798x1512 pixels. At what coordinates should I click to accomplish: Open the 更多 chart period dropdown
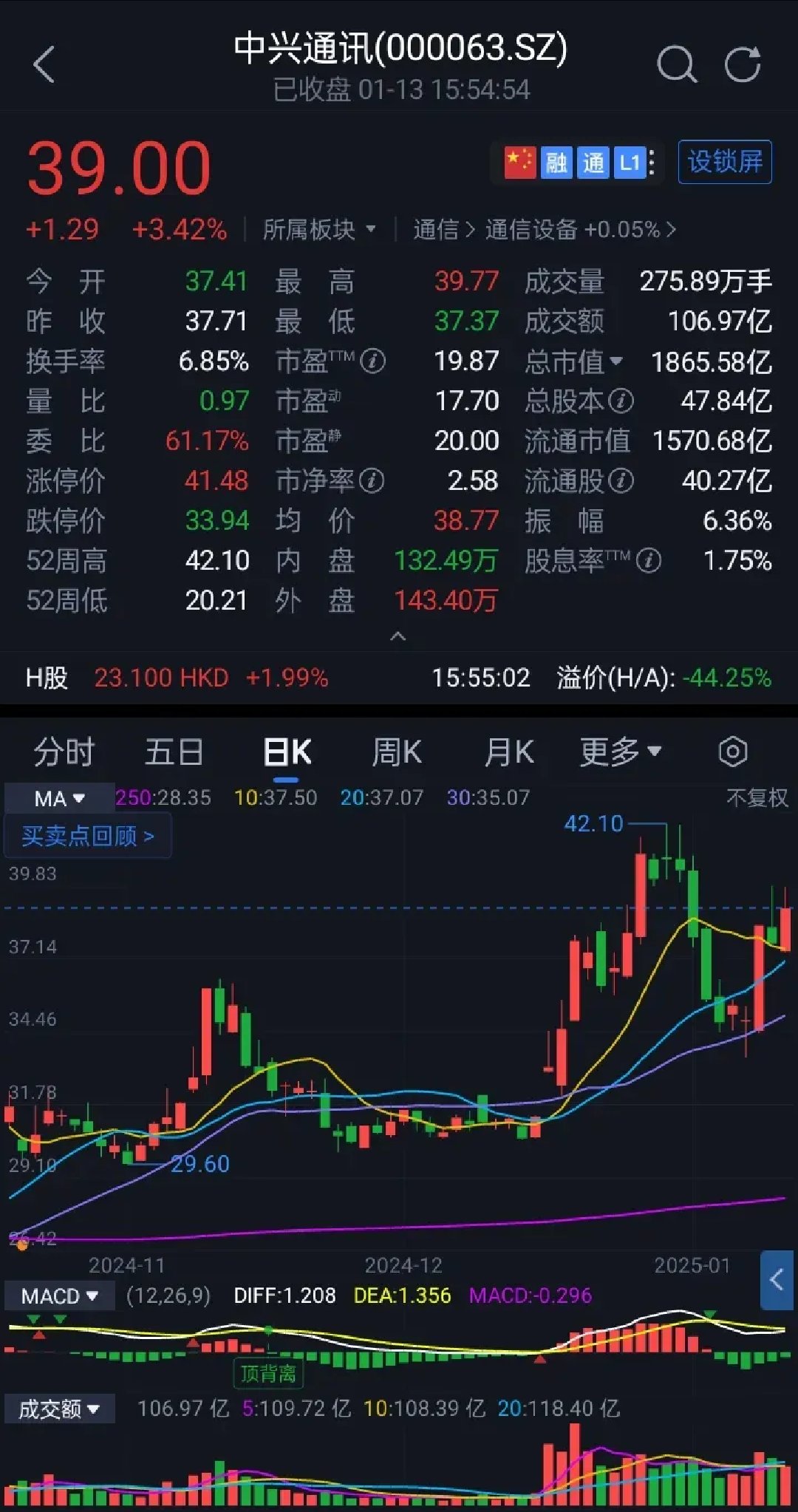point(621,751)
